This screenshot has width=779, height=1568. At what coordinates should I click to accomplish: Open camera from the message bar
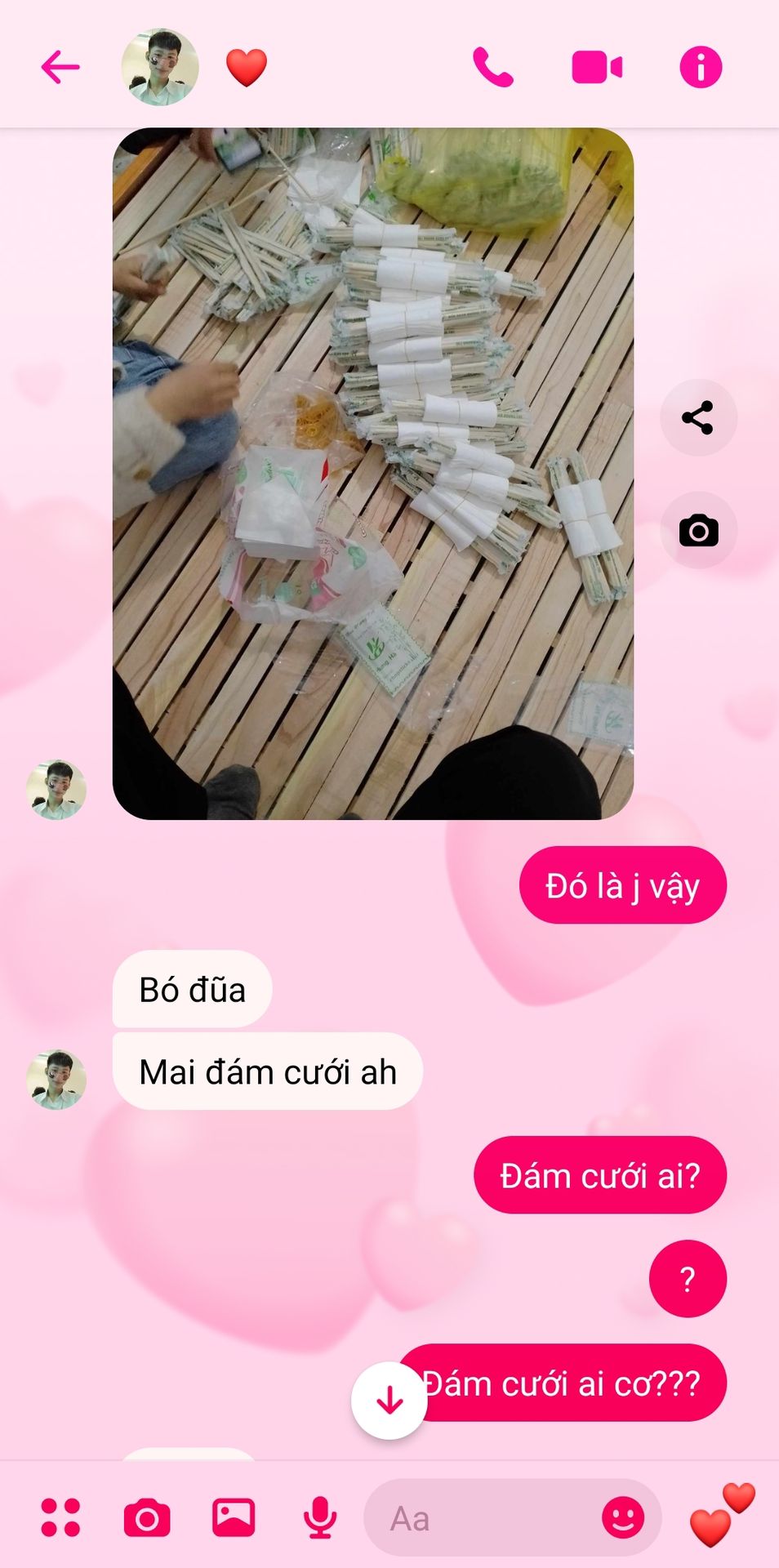(x=147, y=1517)
